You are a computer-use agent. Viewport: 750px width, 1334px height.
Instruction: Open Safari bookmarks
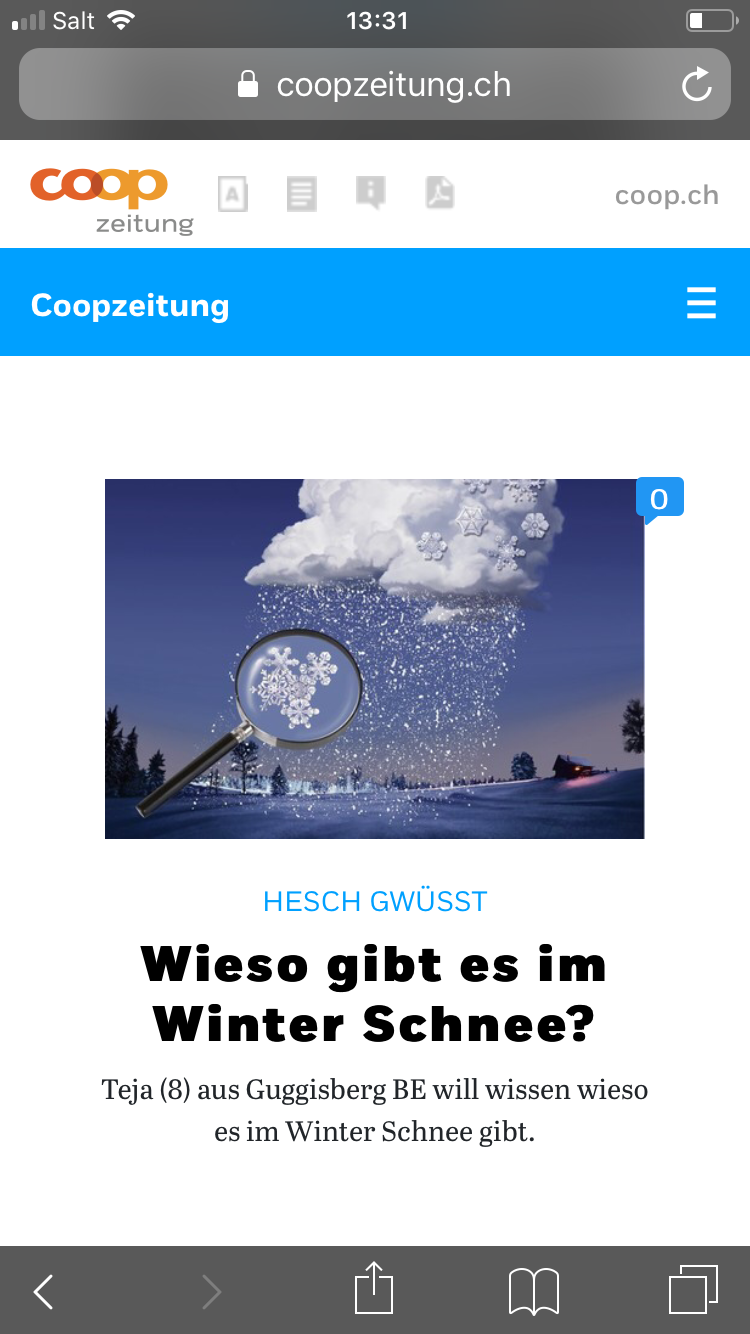tap(533, 1291)
